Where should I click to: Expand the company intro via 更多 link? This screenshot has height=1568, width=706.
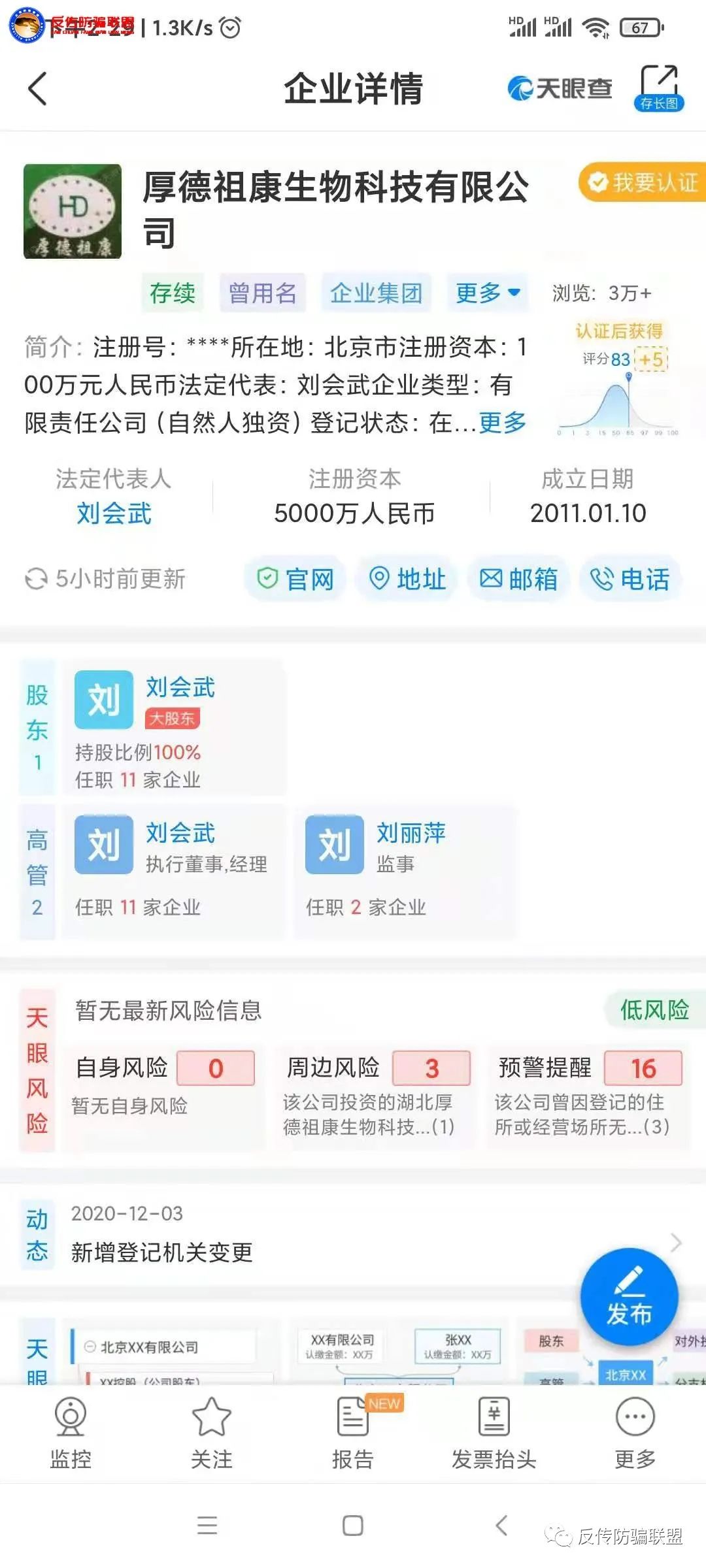[503, 423]
